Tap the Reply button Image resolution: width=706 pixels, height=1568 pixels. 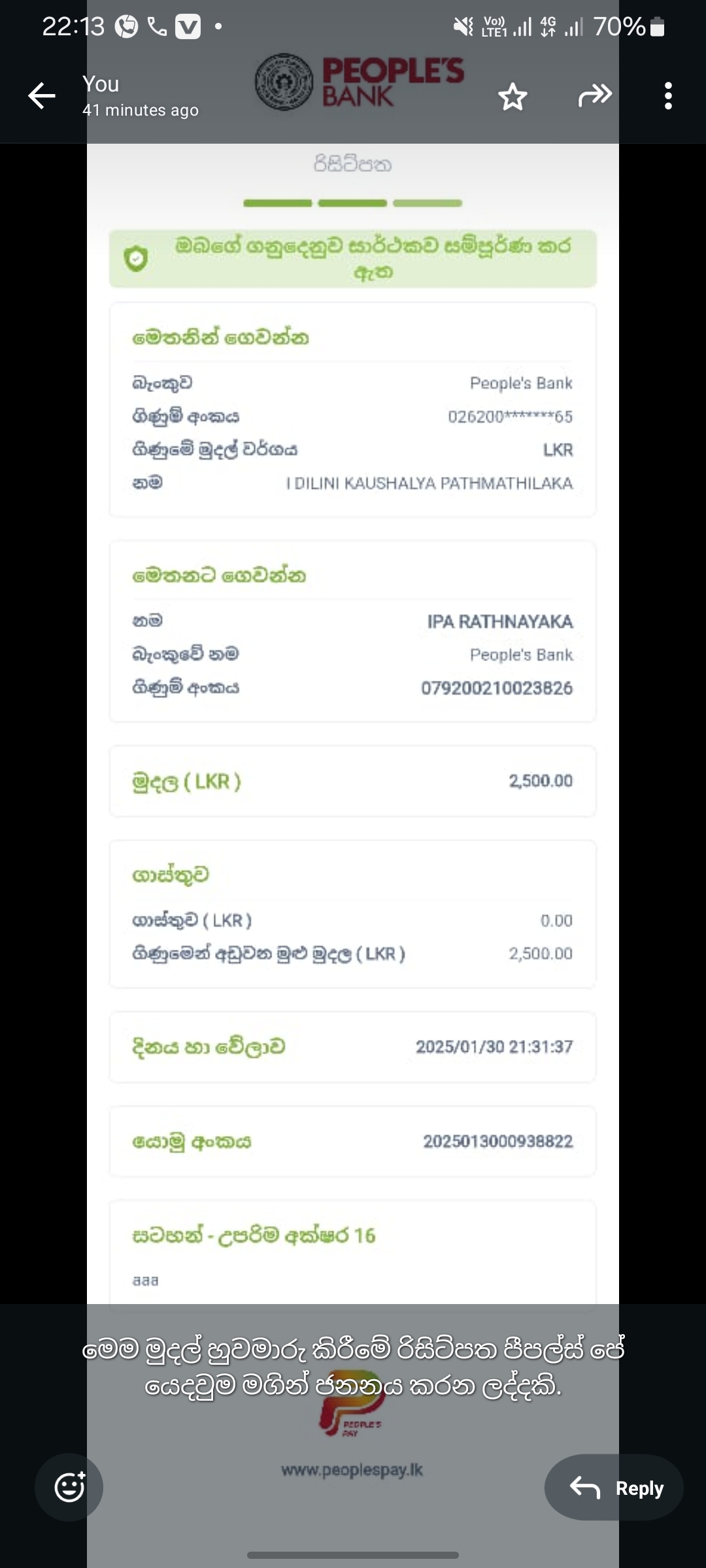(x=614, y=1488)
